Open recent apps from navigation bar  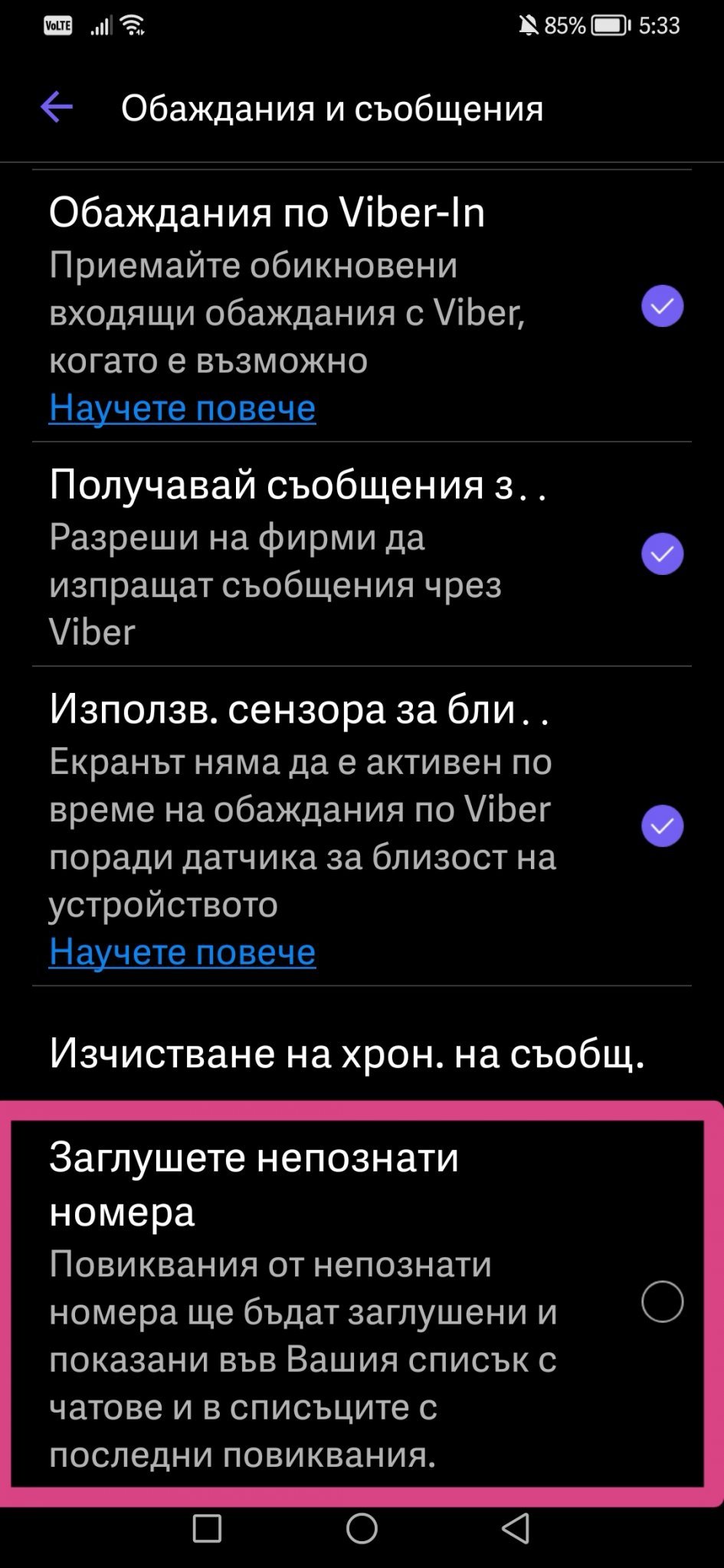[207, 1528]
